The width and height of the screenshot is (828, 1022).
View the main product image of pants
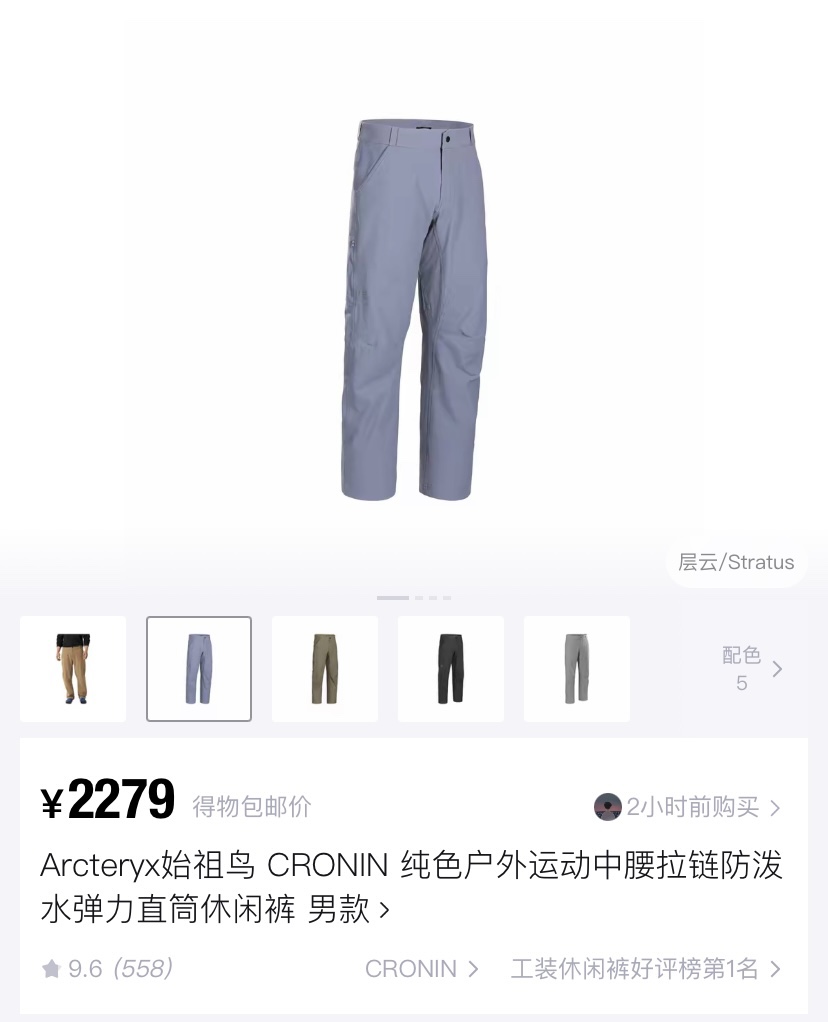[x=415, y=310]
